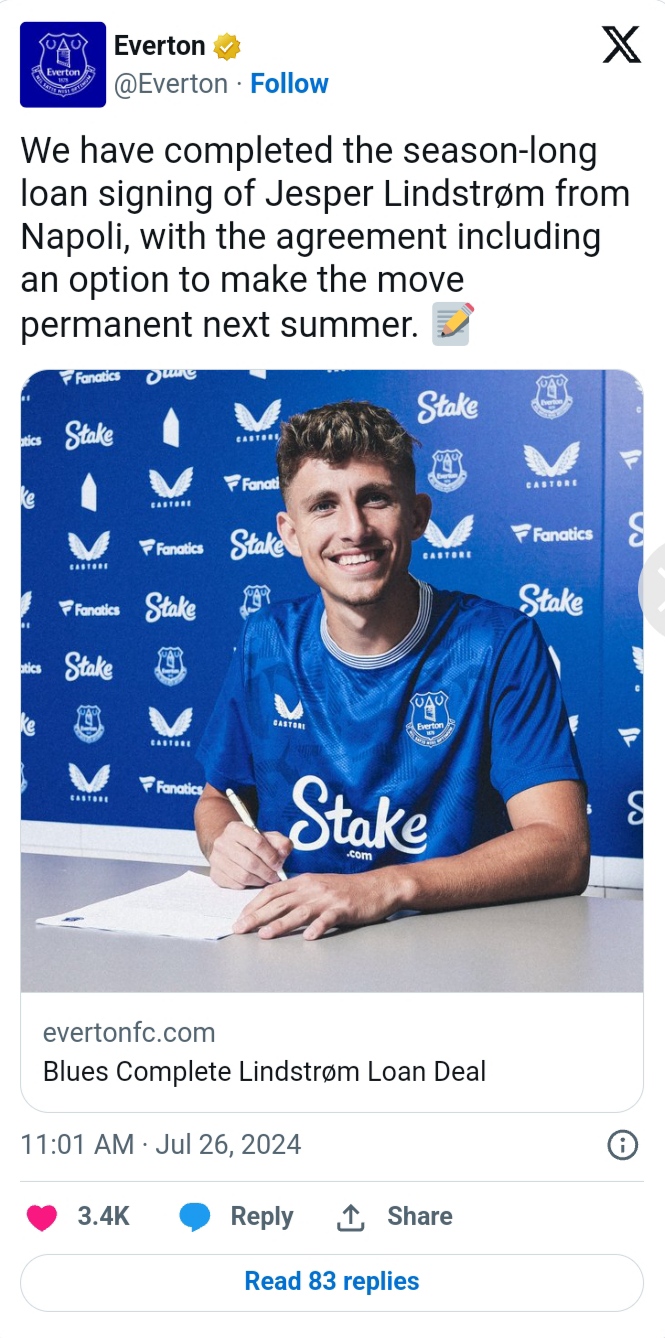Read 83 replies
The image size is (665, 1338).
tap(331, 1282)
